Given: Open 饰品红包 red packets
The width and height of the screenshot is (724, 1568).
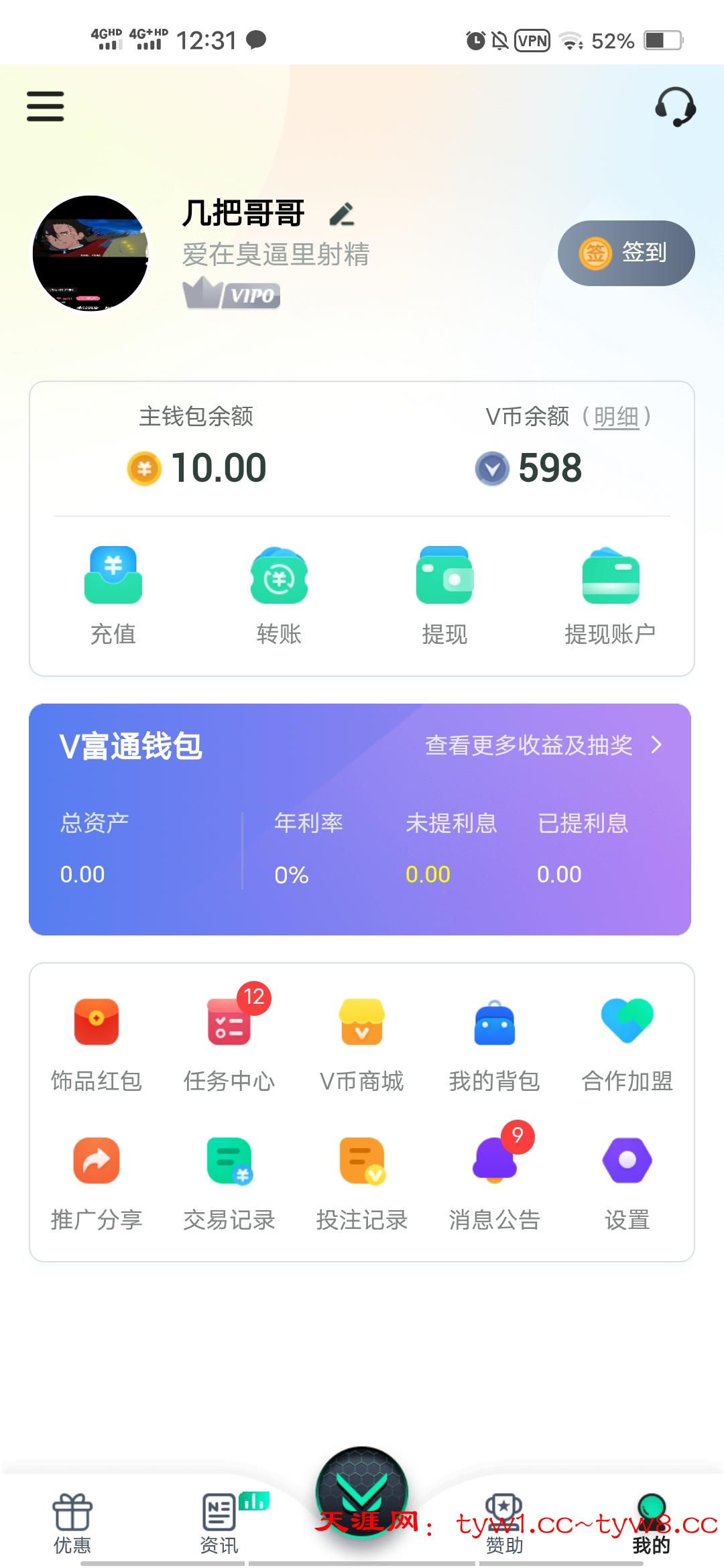Looking at the screenshot, I should [x=97, y=1041].
